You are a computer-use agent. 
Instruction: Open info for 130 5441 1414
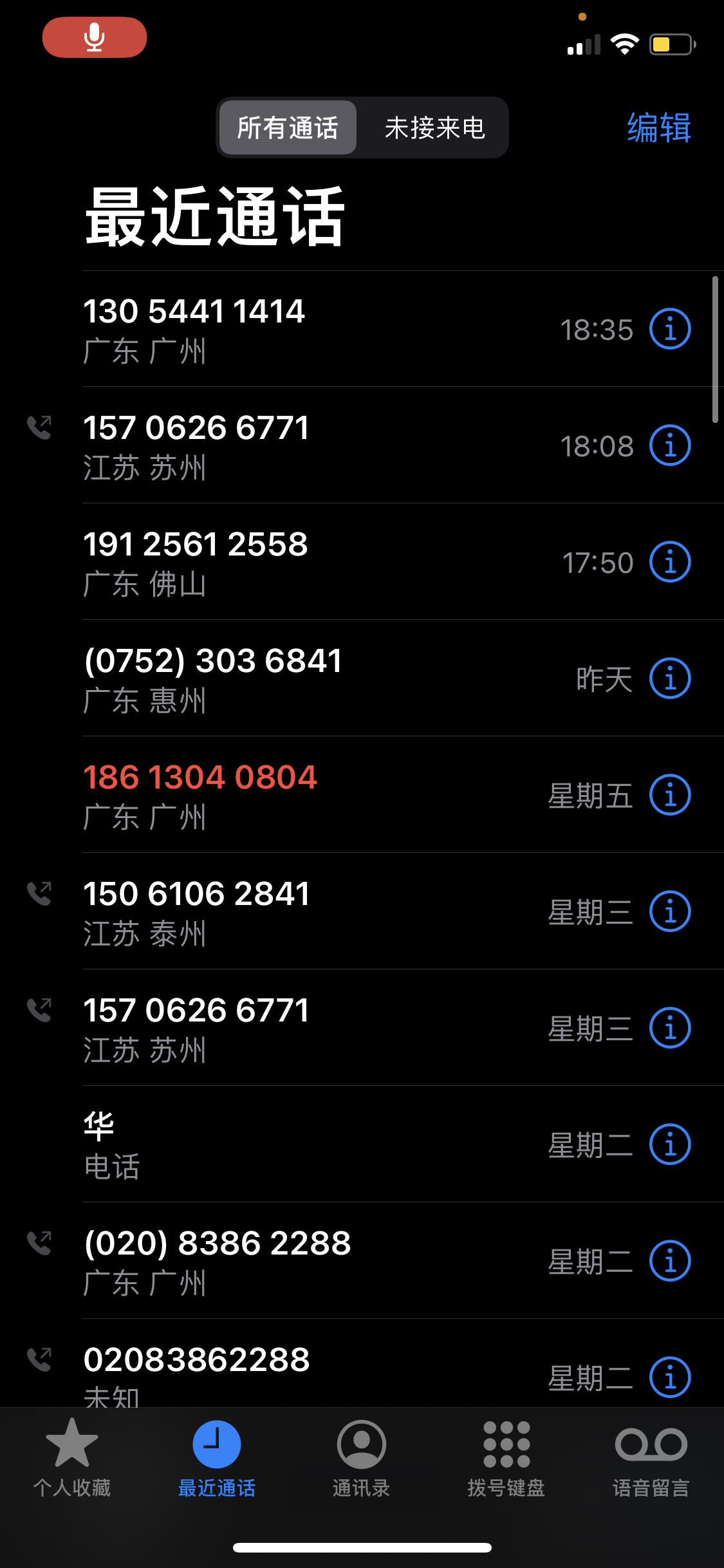coord(670,329)
